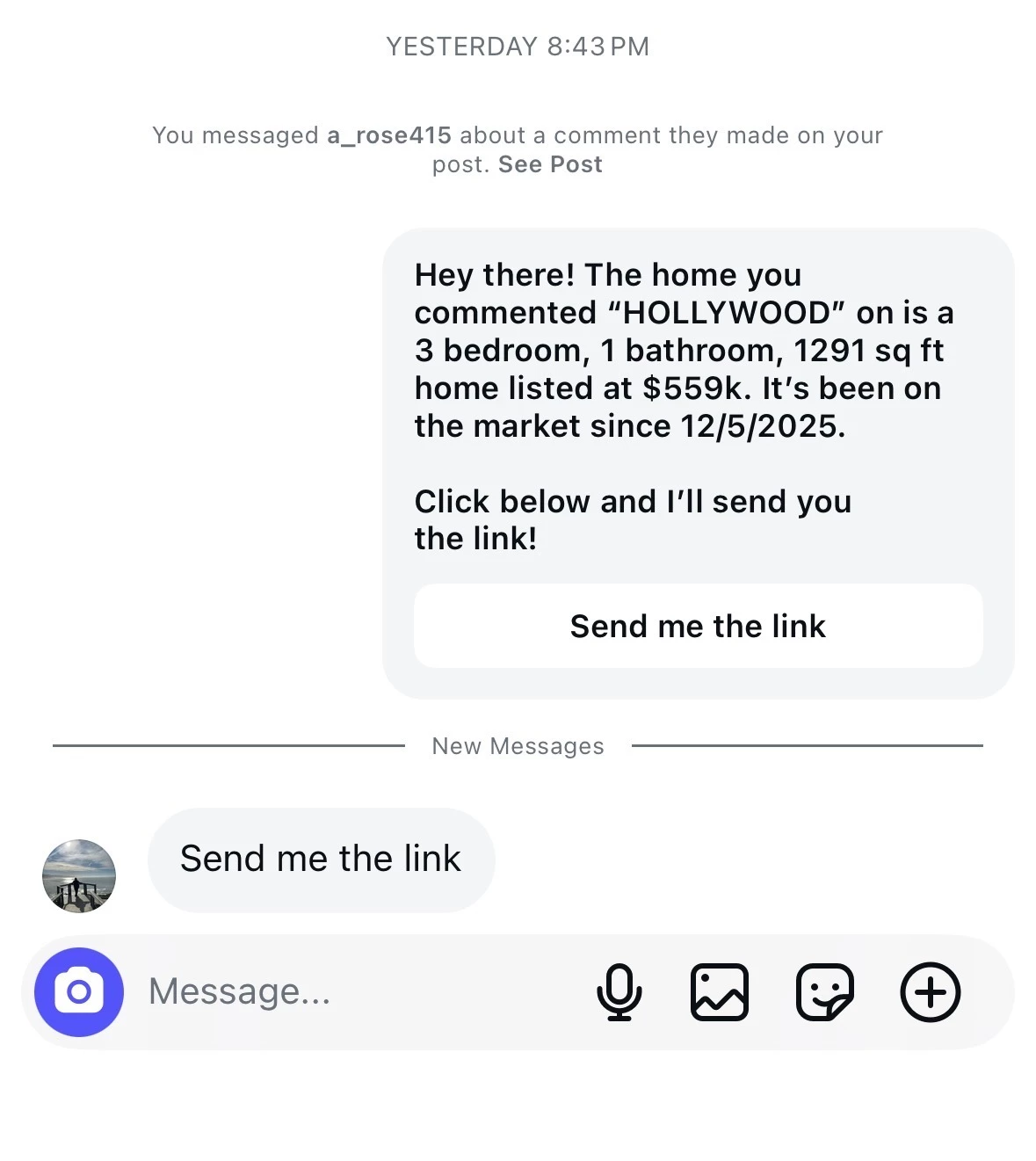The width and height of the screenshot is (1036, 1161).
Task: Record a voice message with the microphone
Action: tap(619, 991)
